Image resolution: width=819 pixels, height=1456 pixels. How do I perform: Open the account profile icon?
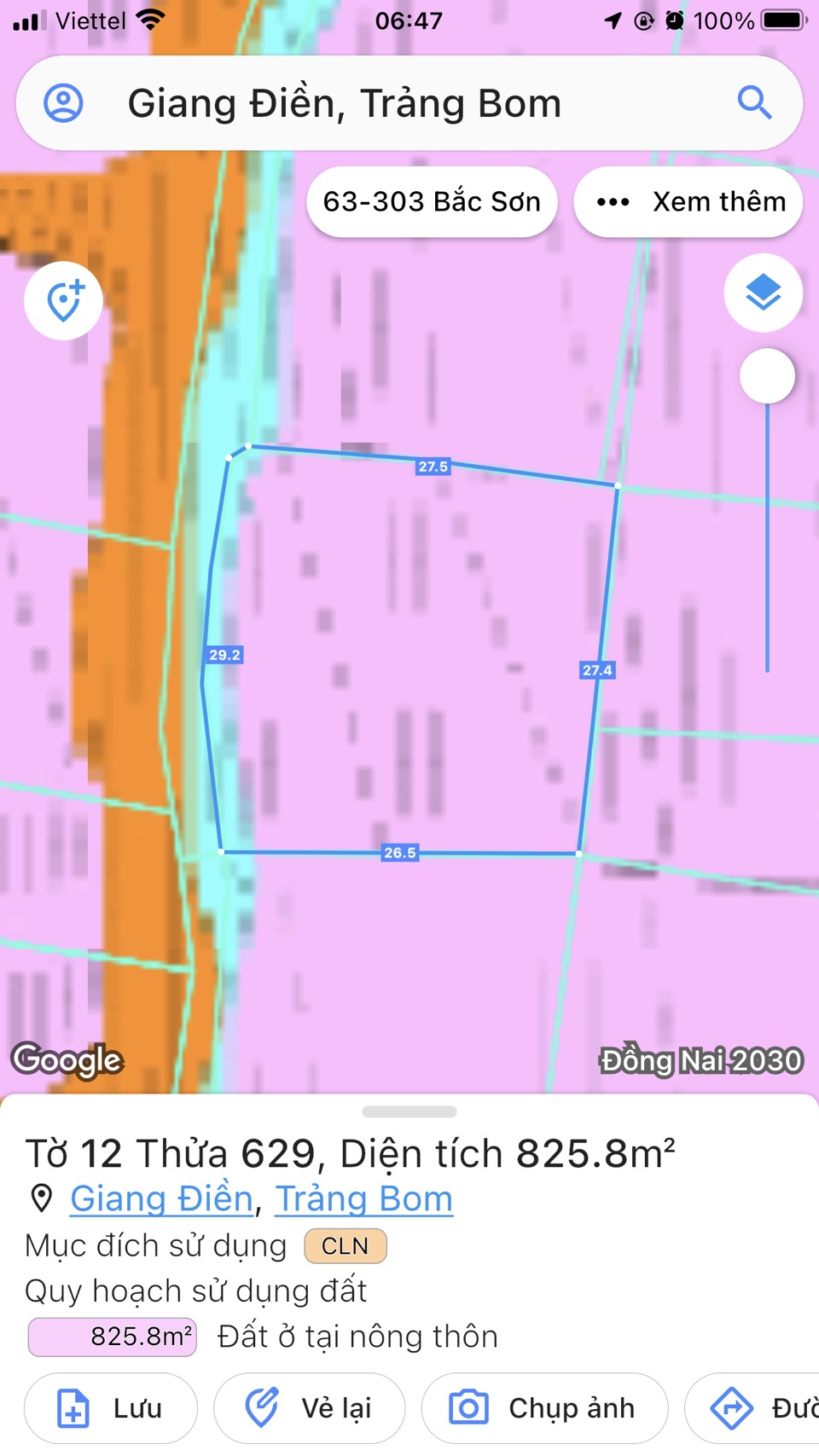[63, 103]
